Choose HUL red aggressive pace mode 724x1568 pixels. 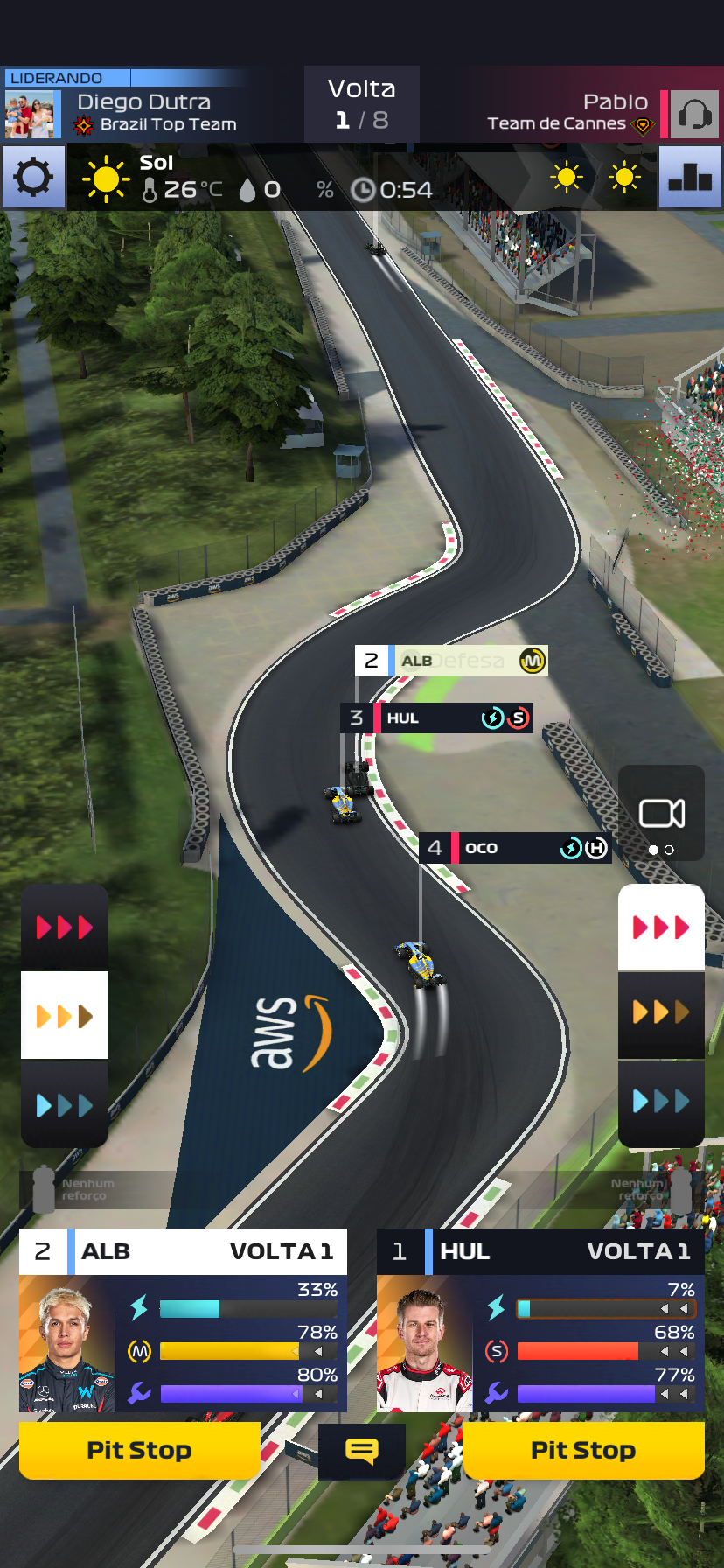click(661, 927)
